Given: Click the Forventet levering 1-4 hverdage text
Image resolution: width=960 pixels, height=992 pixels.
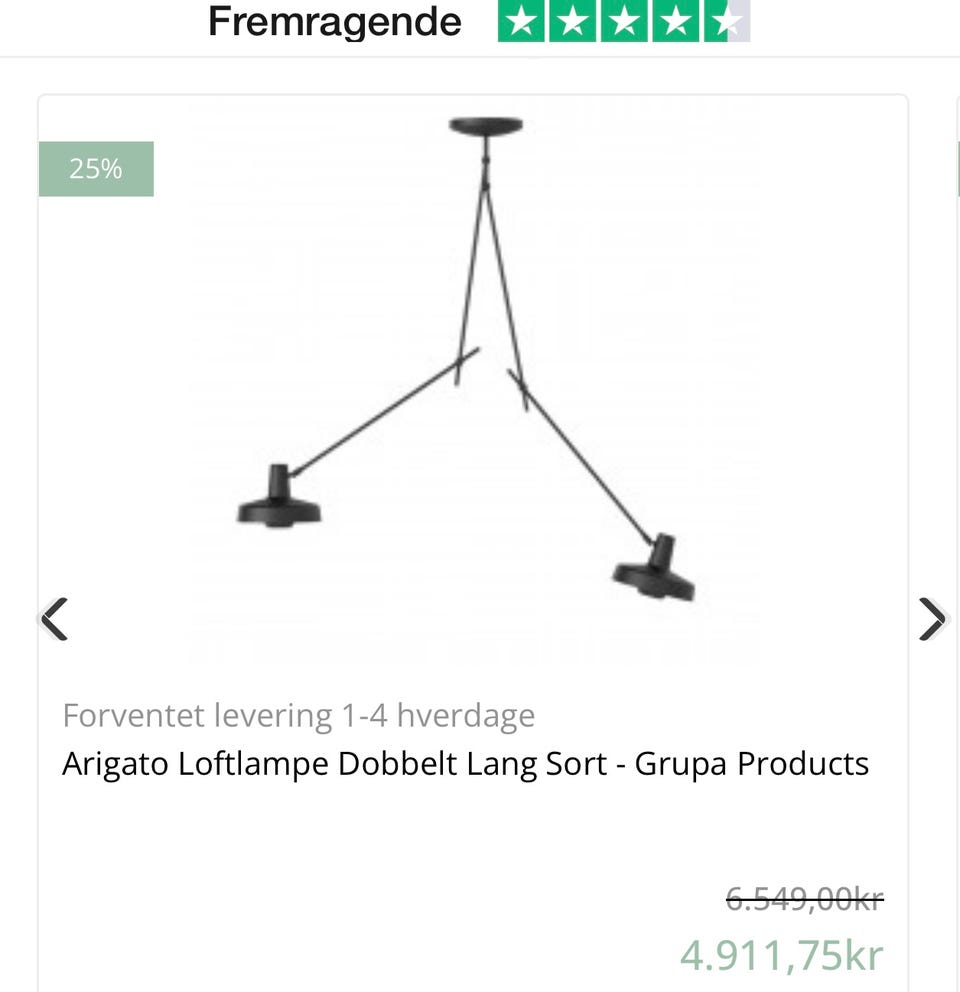Looking at the screenshot, I should [299, 715].
